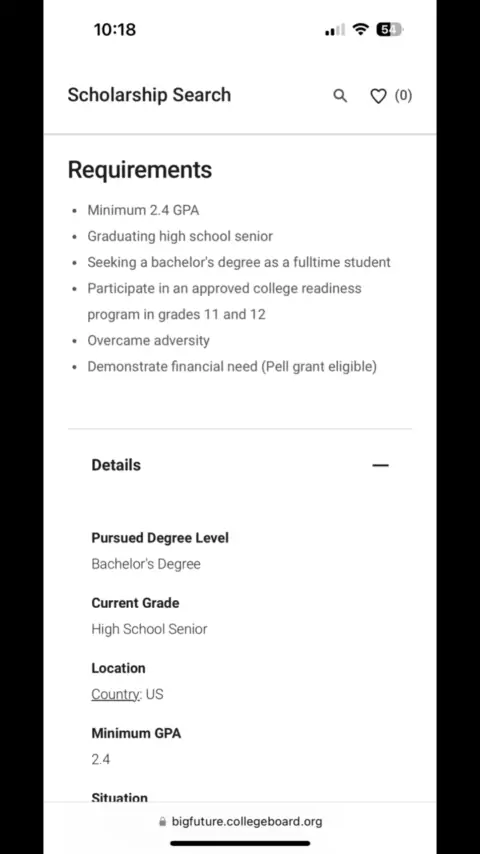Tap the underlined Country link
Viewport: 480px width, 854px height.
pos(116,694)
